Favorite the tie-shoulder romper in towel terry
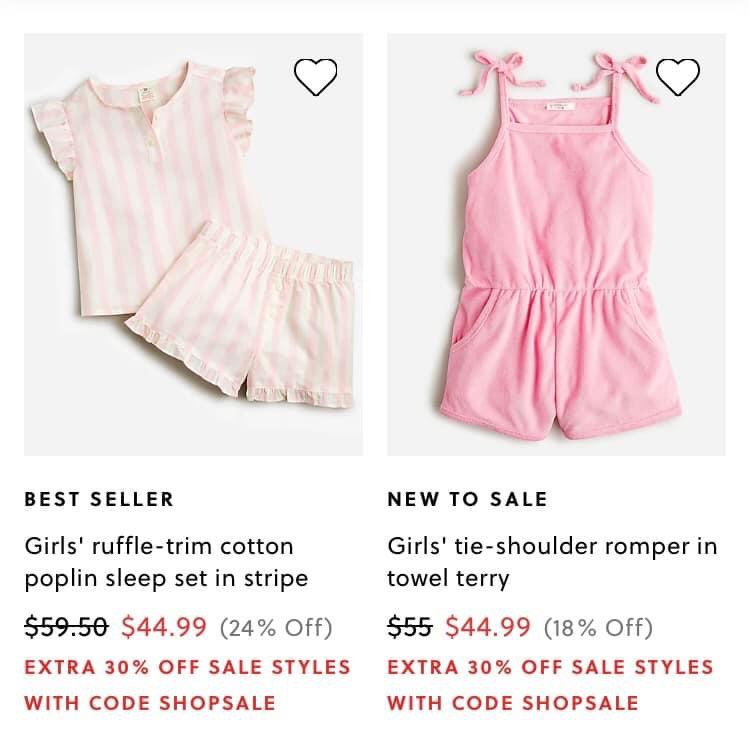This screenshot has width=750, height=750. [x=678, y=77]
